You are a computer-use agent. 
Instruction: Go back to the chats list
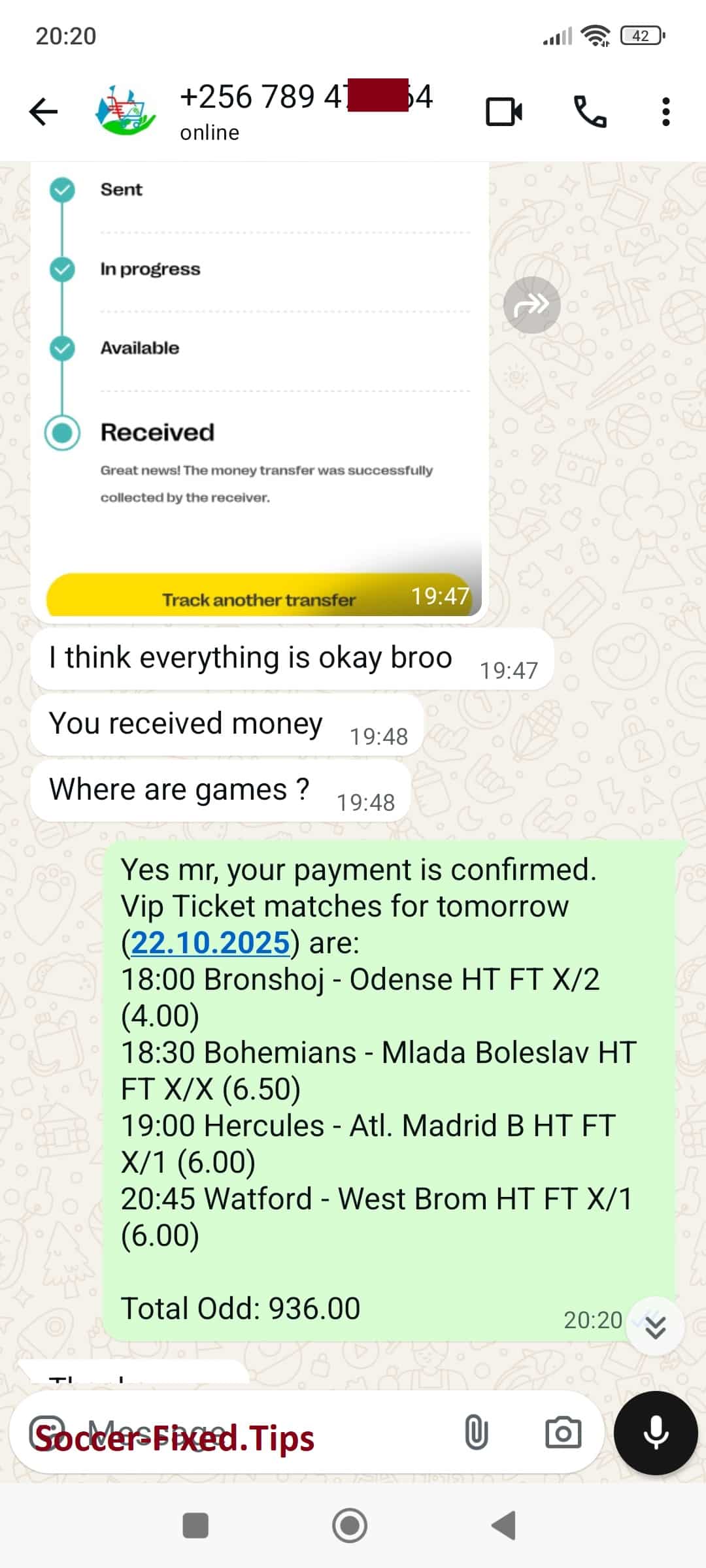pos(44,111)
